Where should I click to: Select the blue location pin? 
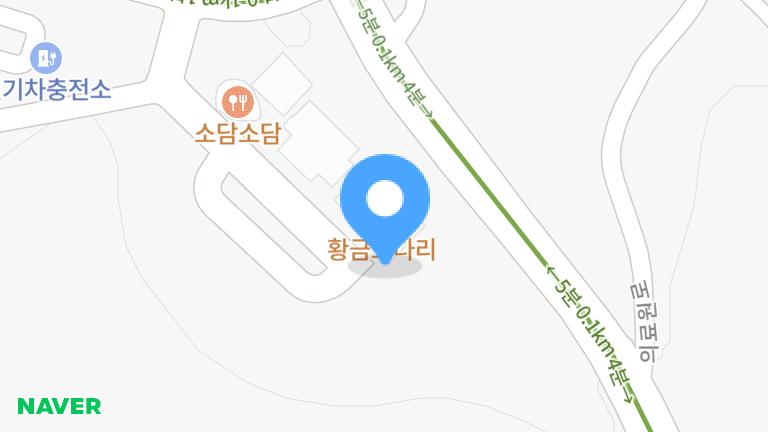(385, 203)
